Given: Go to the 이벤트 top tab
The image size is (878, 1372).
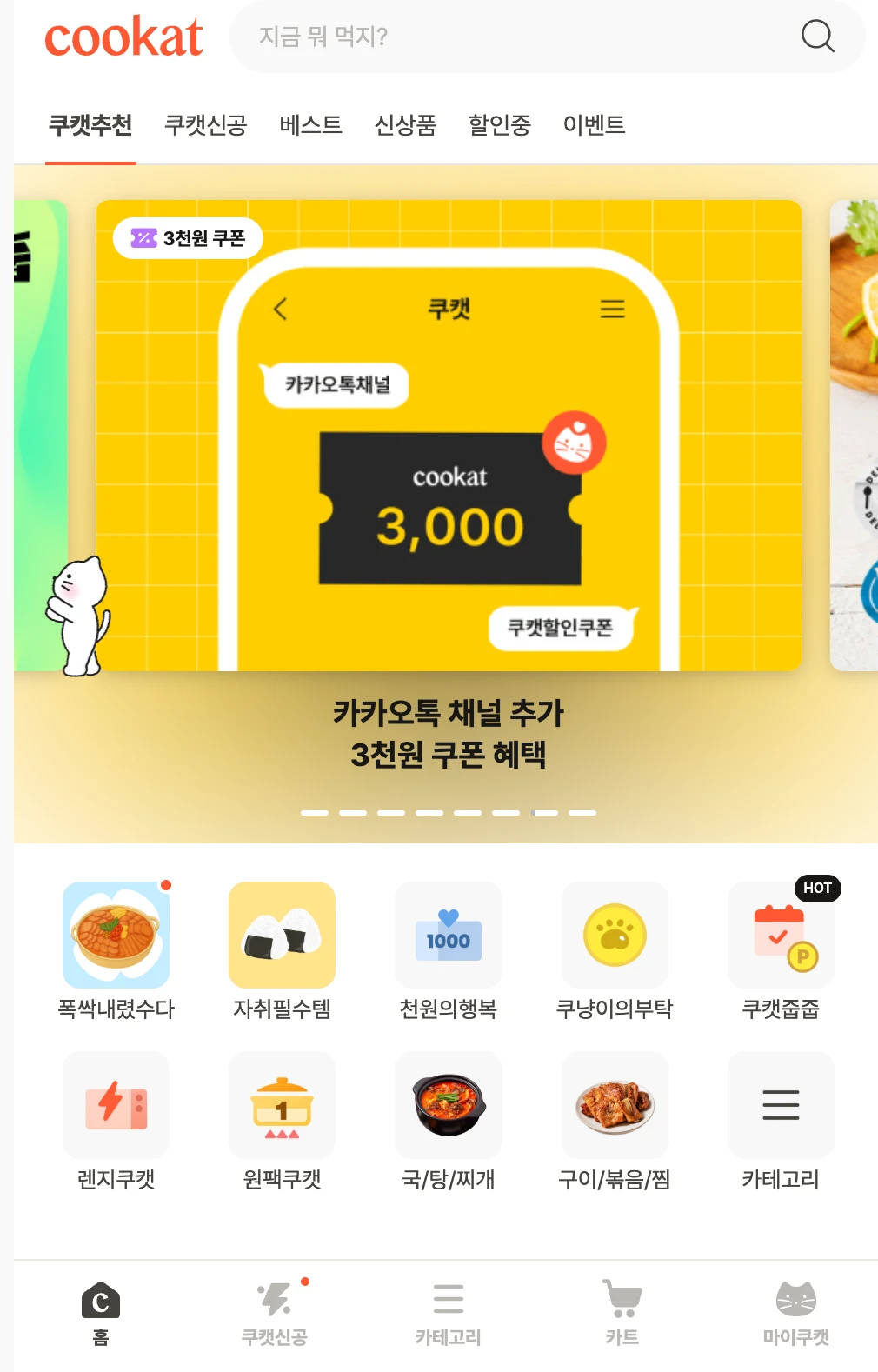Looking at the screenshot, I should (594, 125).
